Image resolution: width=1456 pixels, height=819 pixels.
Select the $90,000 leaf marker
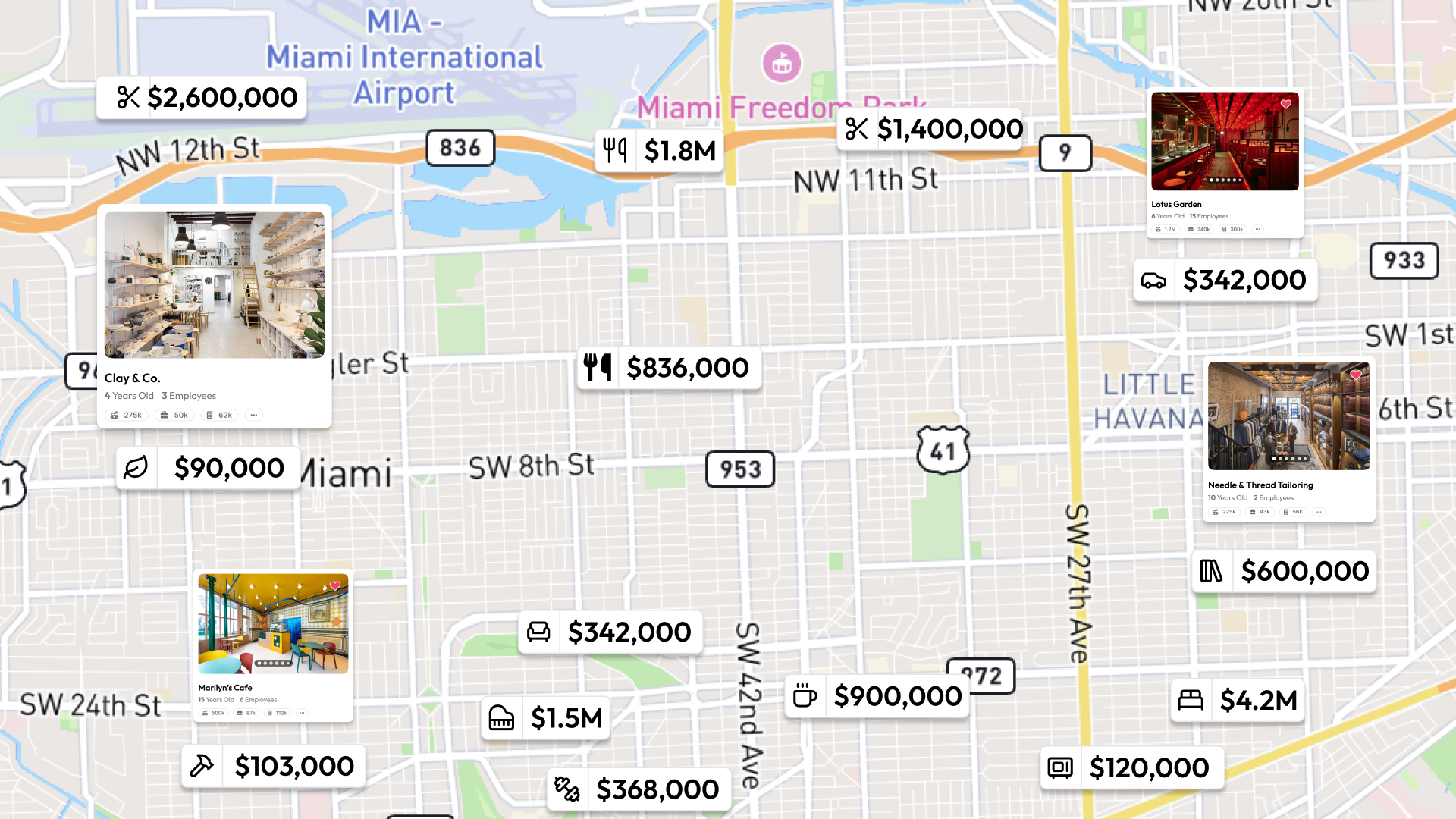point(209,468)
